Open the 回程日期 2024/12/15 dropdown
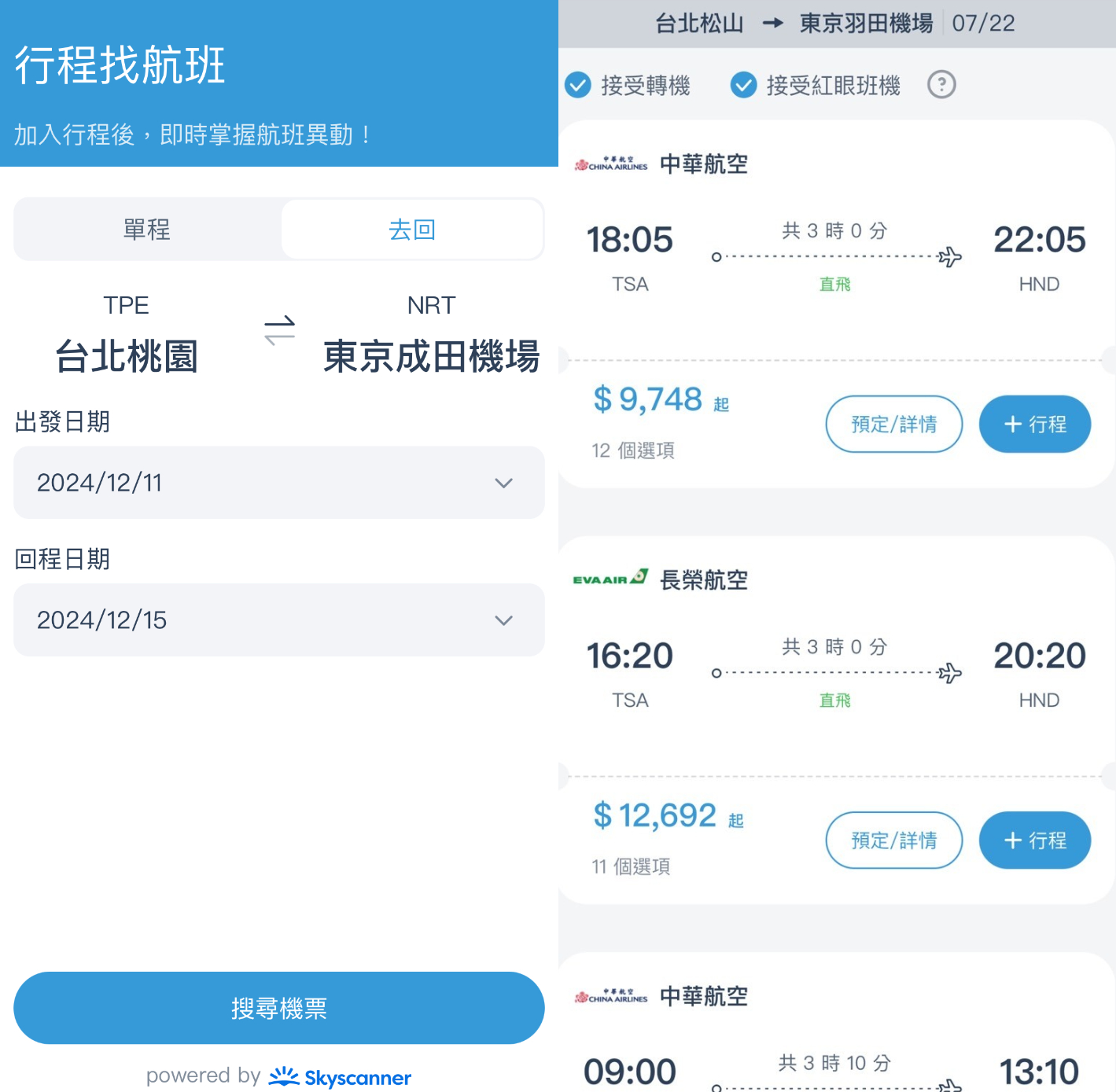 coord(278,620)
